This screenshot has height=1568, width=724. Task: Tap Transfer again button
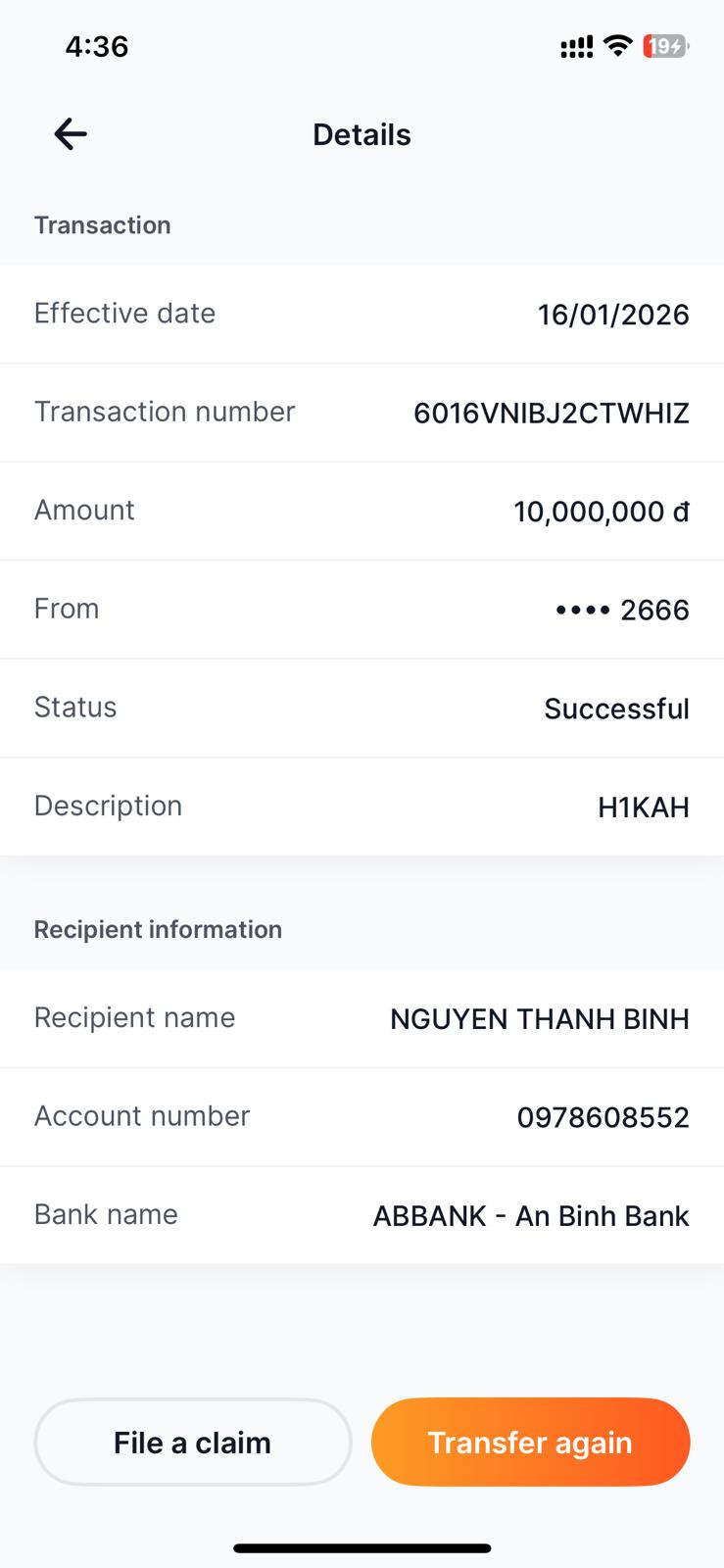(530, 1443)
